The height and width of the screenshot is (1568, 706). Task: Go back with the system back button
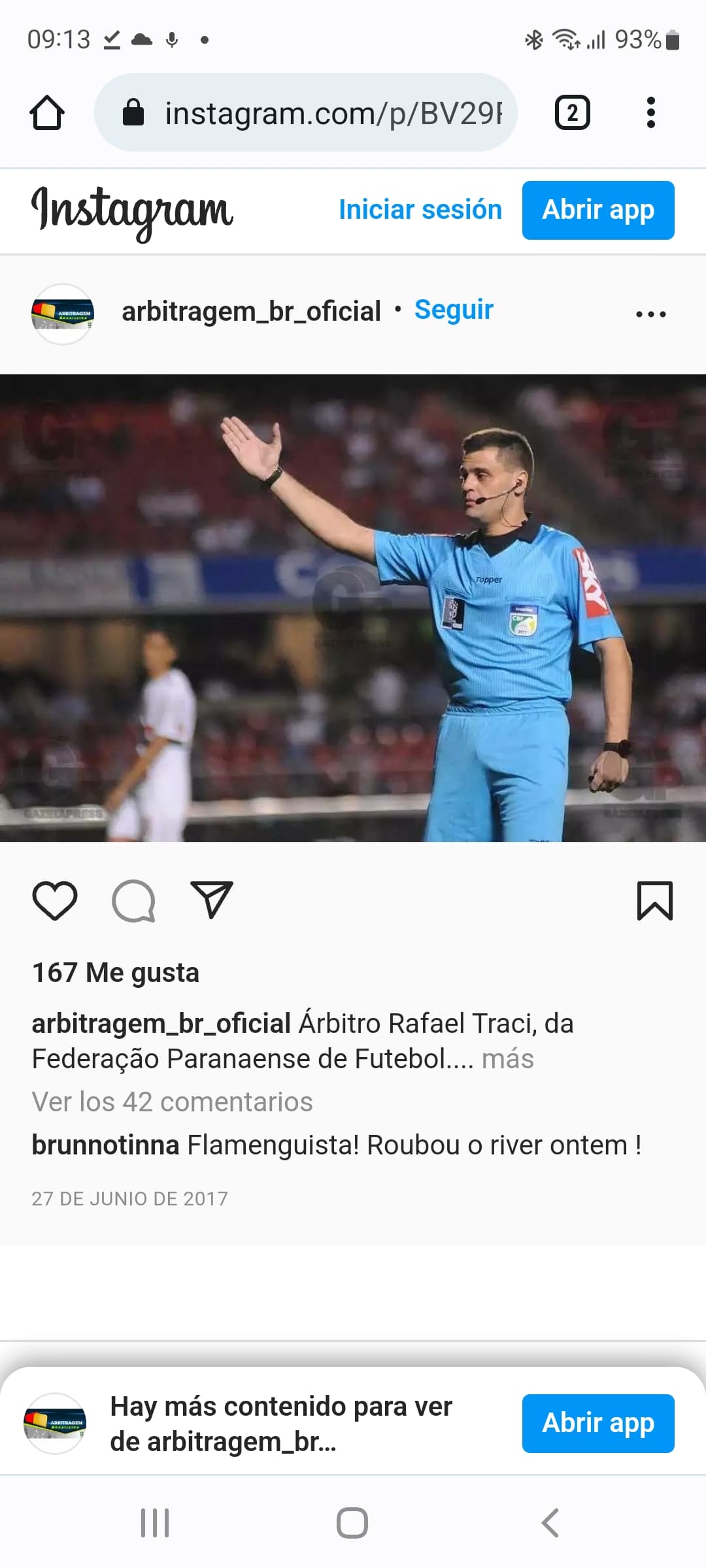pyautogui.click(x=550, y=1523)
